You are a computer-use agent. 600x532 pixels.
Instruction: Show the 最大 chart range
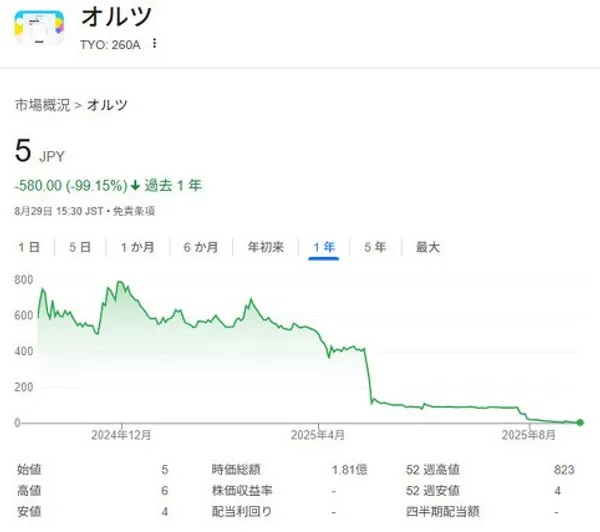(x=427, y=246)
